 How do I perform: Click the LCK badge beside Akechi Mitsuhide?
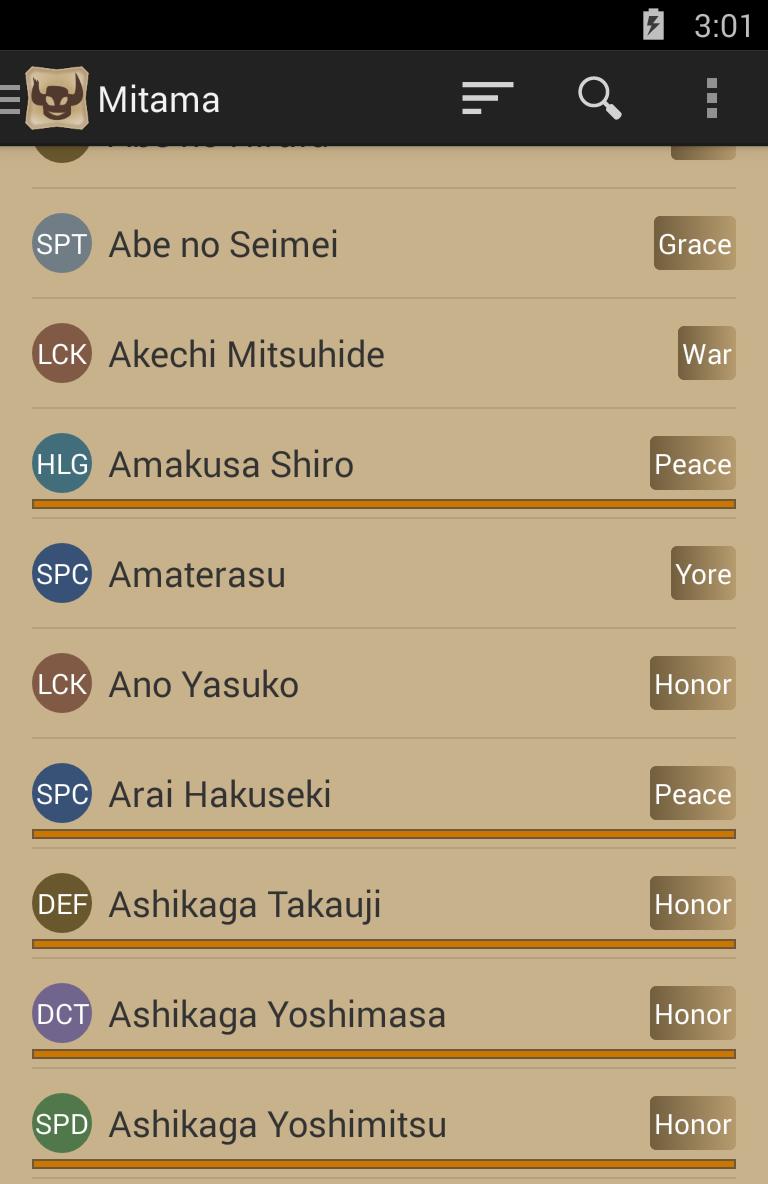pyautogui.click(x=62, y=353)
